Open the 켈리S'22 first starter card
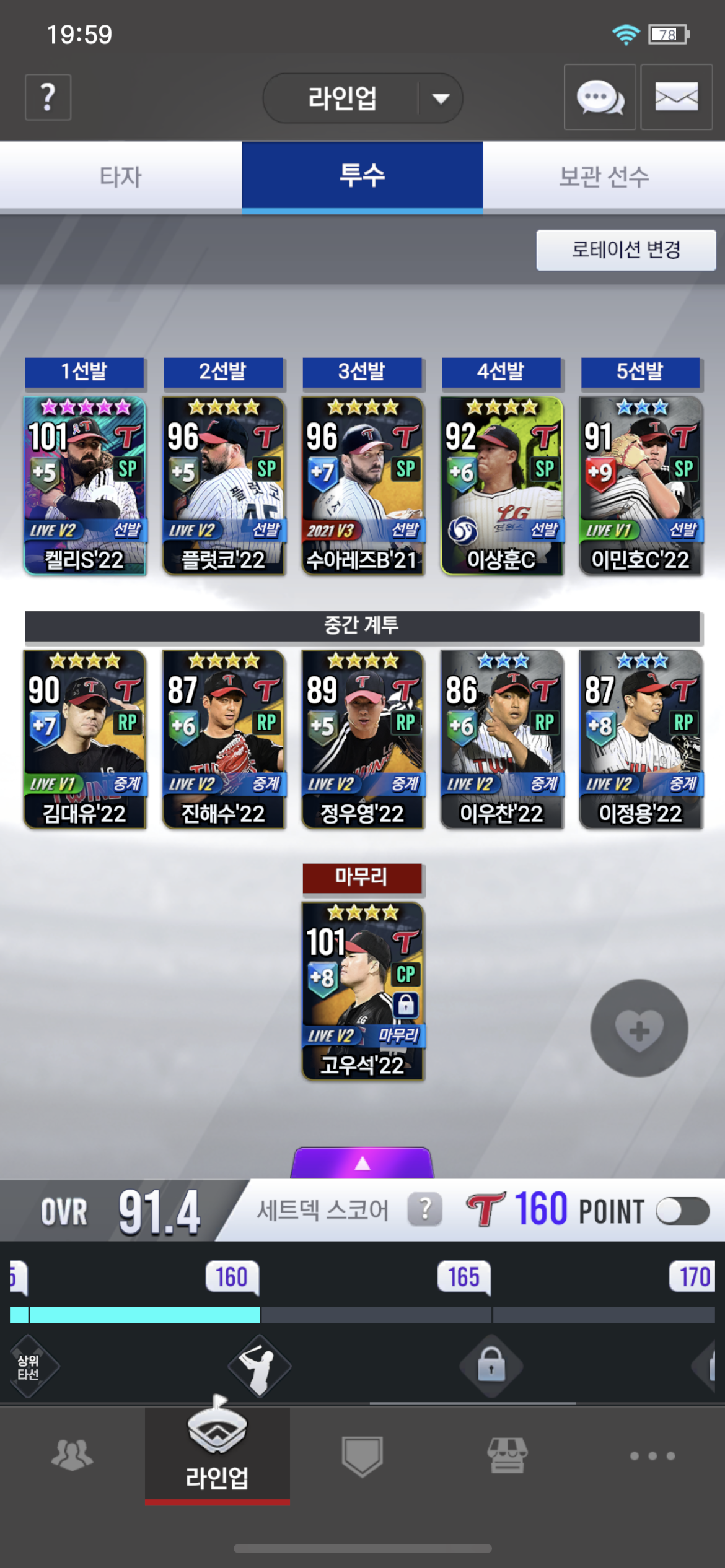 point(85,486)
